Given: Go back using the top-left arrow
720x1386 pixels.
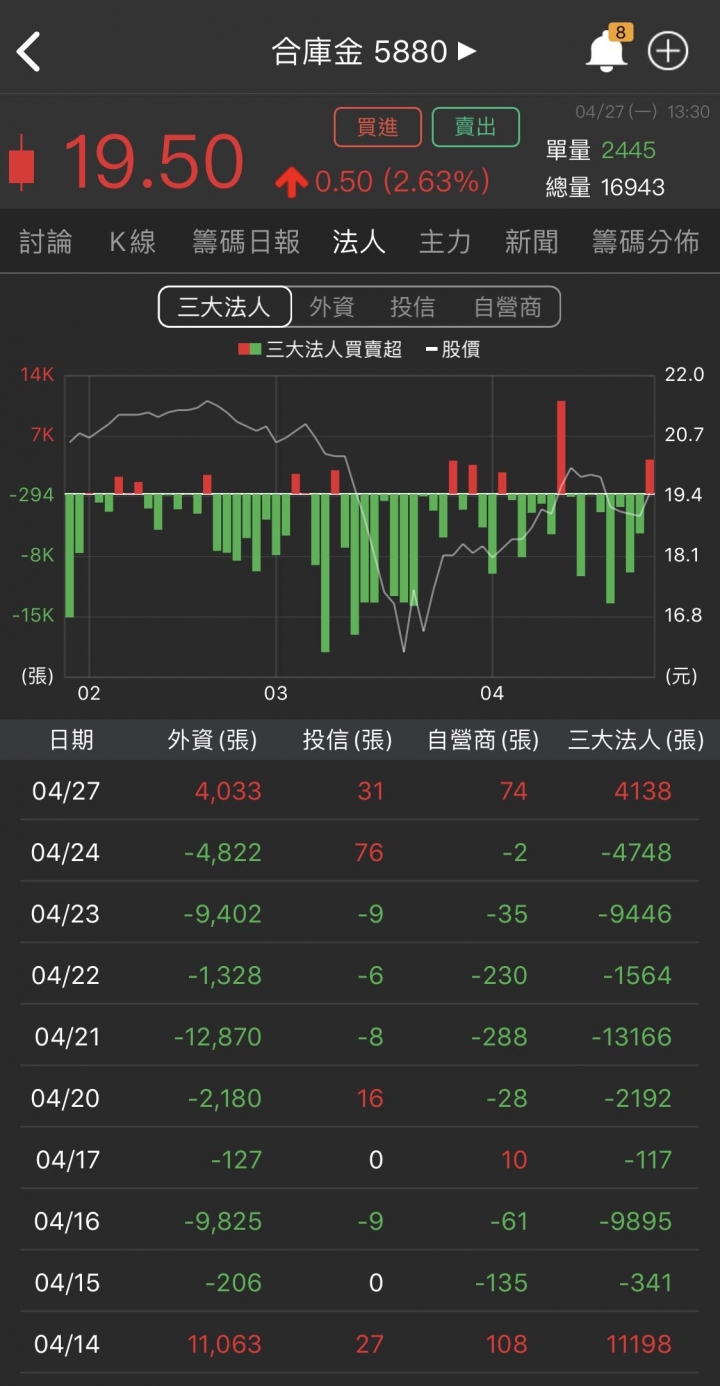Looking at the screenshot, I should (29, 51).
